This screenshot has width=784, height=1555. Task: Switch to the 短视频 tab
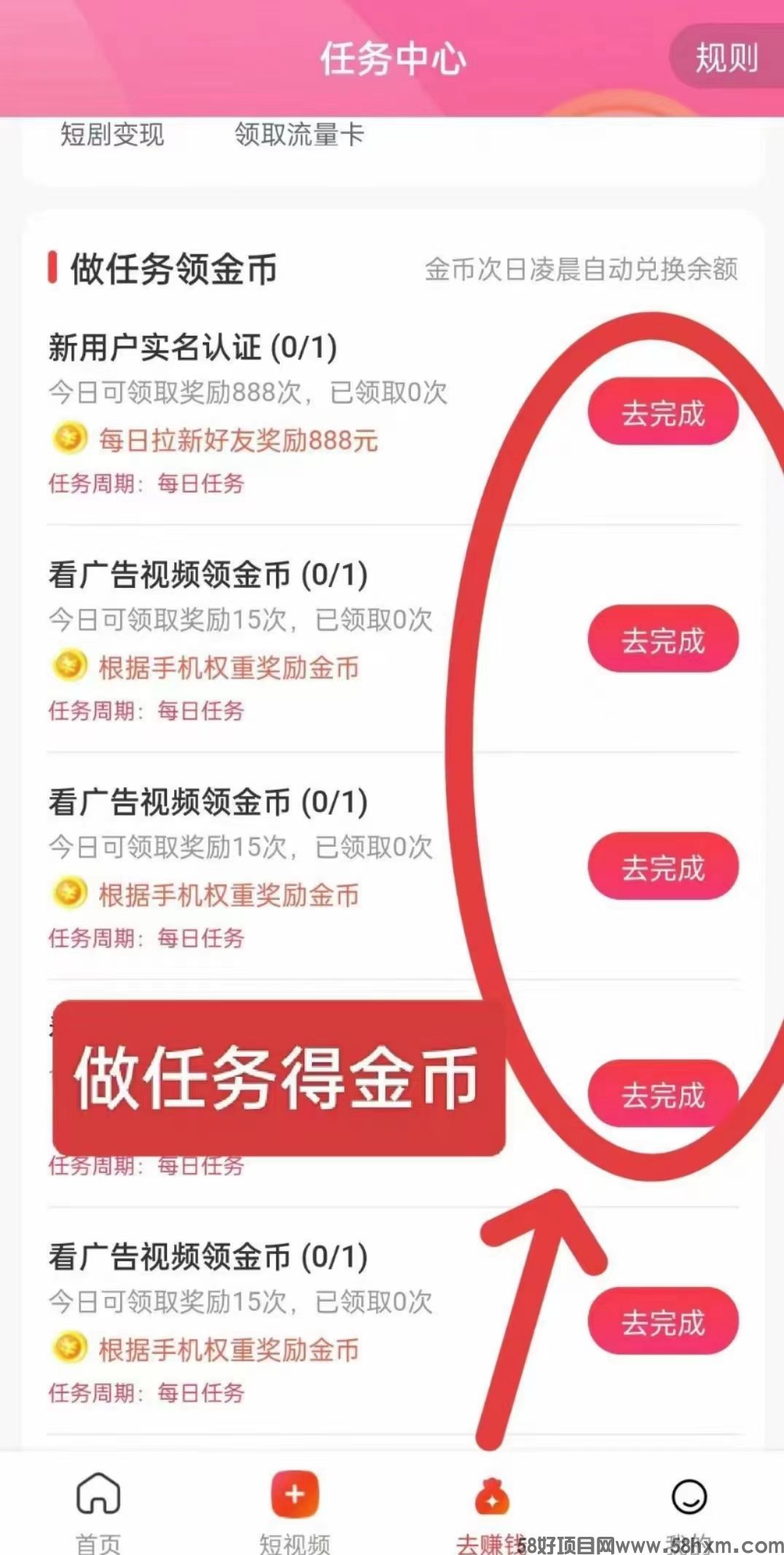pyautogui.click(x=294, y=1508)
